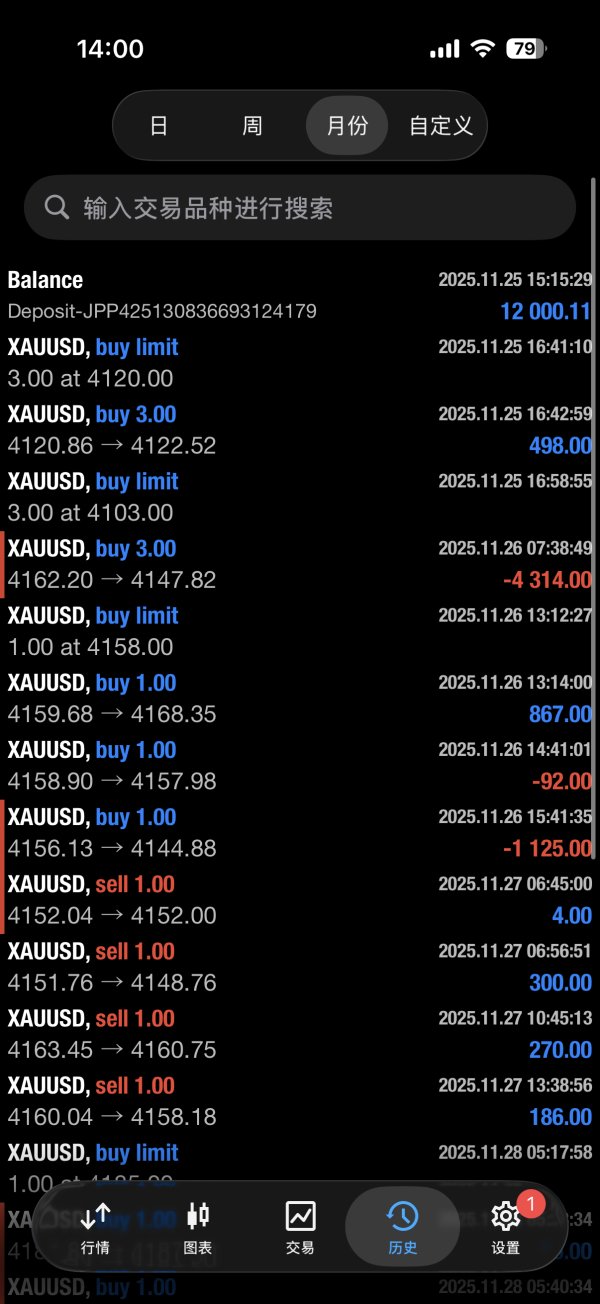This screenshot has width=600, height=1304.
Task: Go to the 图表 chart tab
Action: click(198, 1227)
